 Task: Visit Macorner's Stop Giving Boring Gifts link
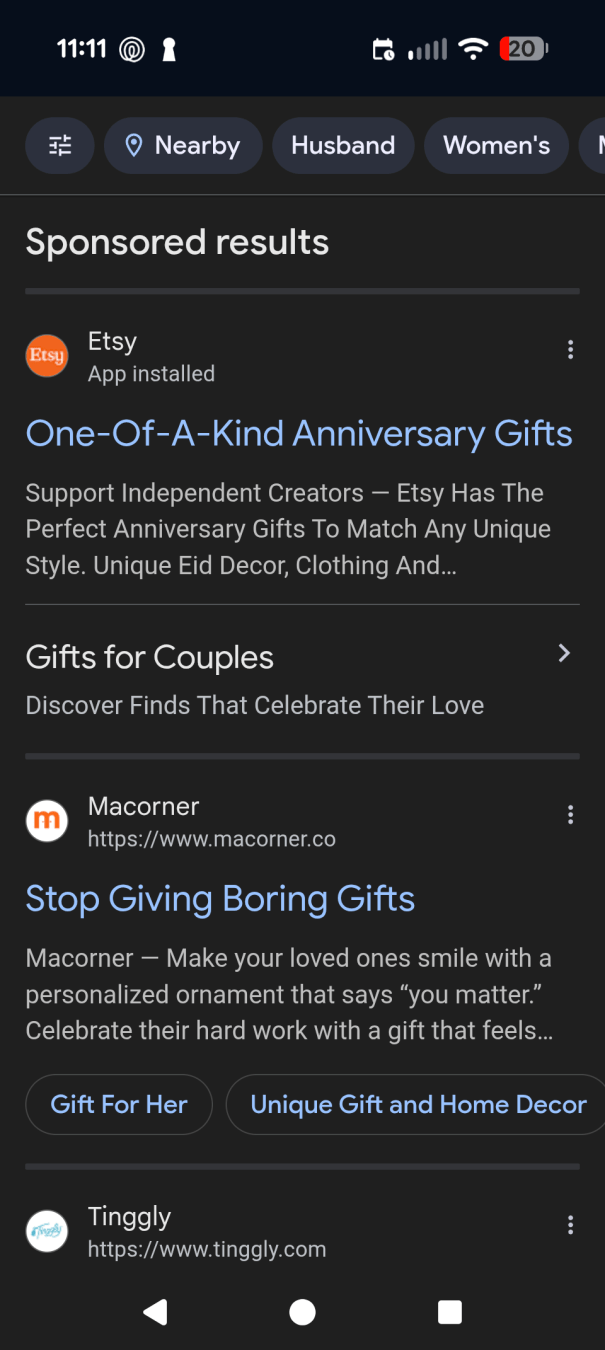click(220, 899)
